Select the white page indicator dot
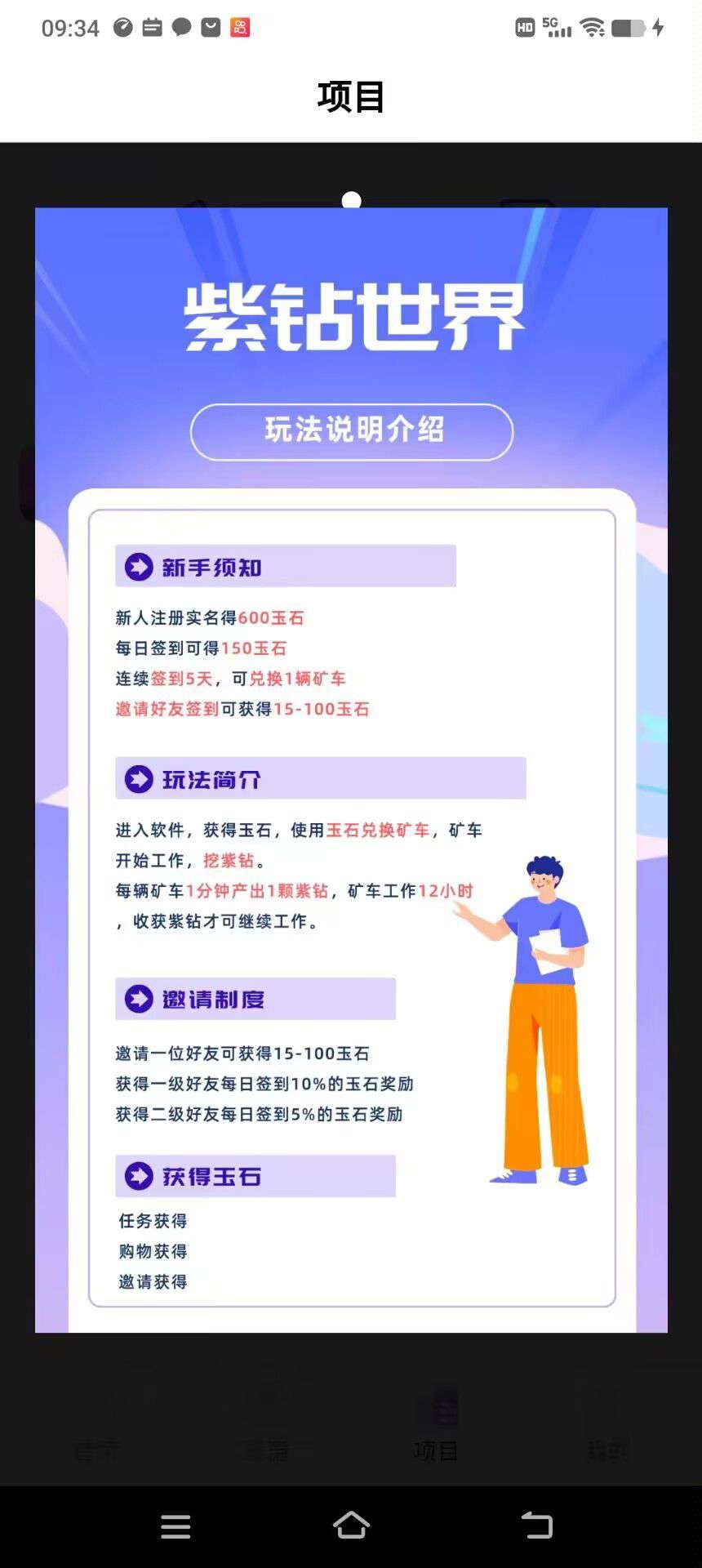This screenshot has height=1568, width=702. [x=351, y=200]
